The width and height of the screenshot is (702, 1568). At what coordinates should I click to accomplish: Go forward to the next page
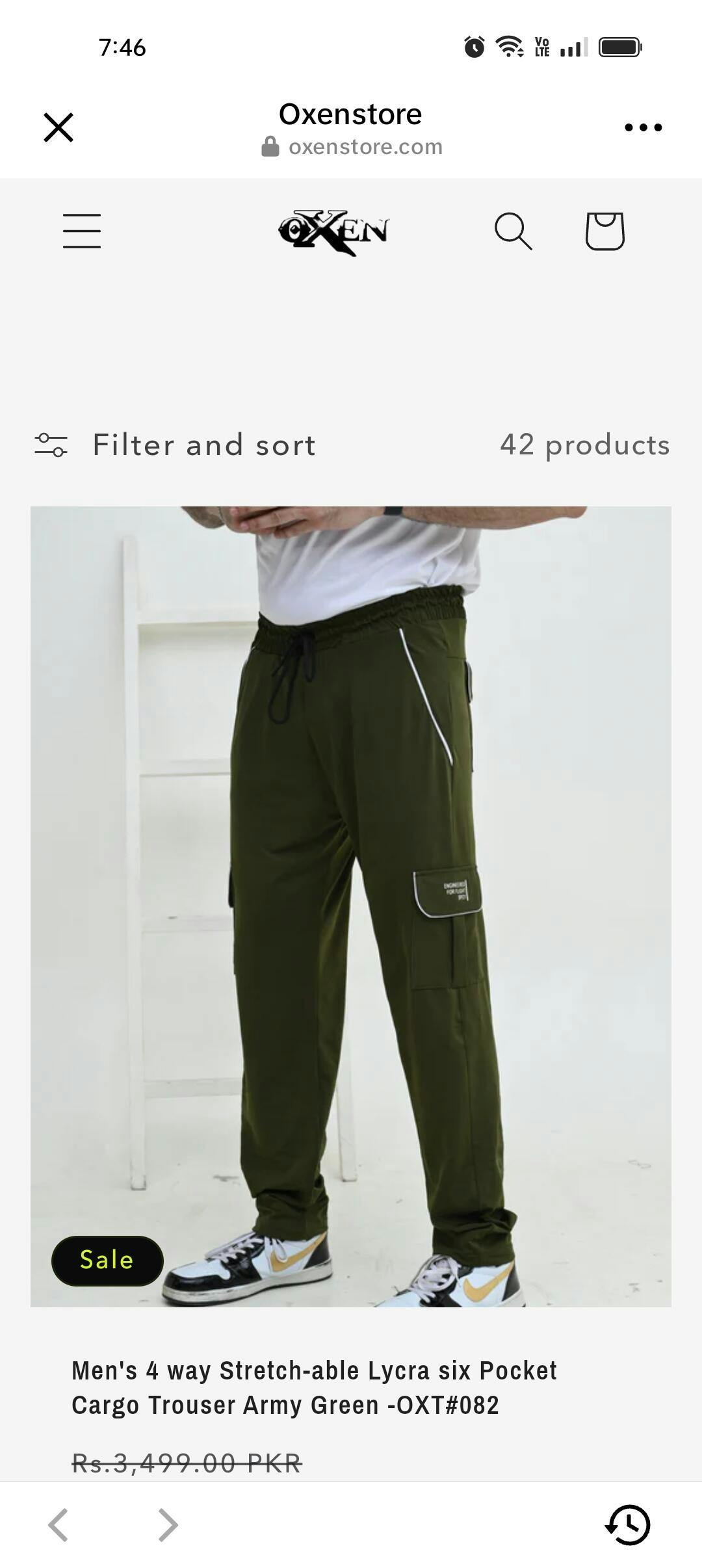pyautogui.click(x=168, y=1525)
